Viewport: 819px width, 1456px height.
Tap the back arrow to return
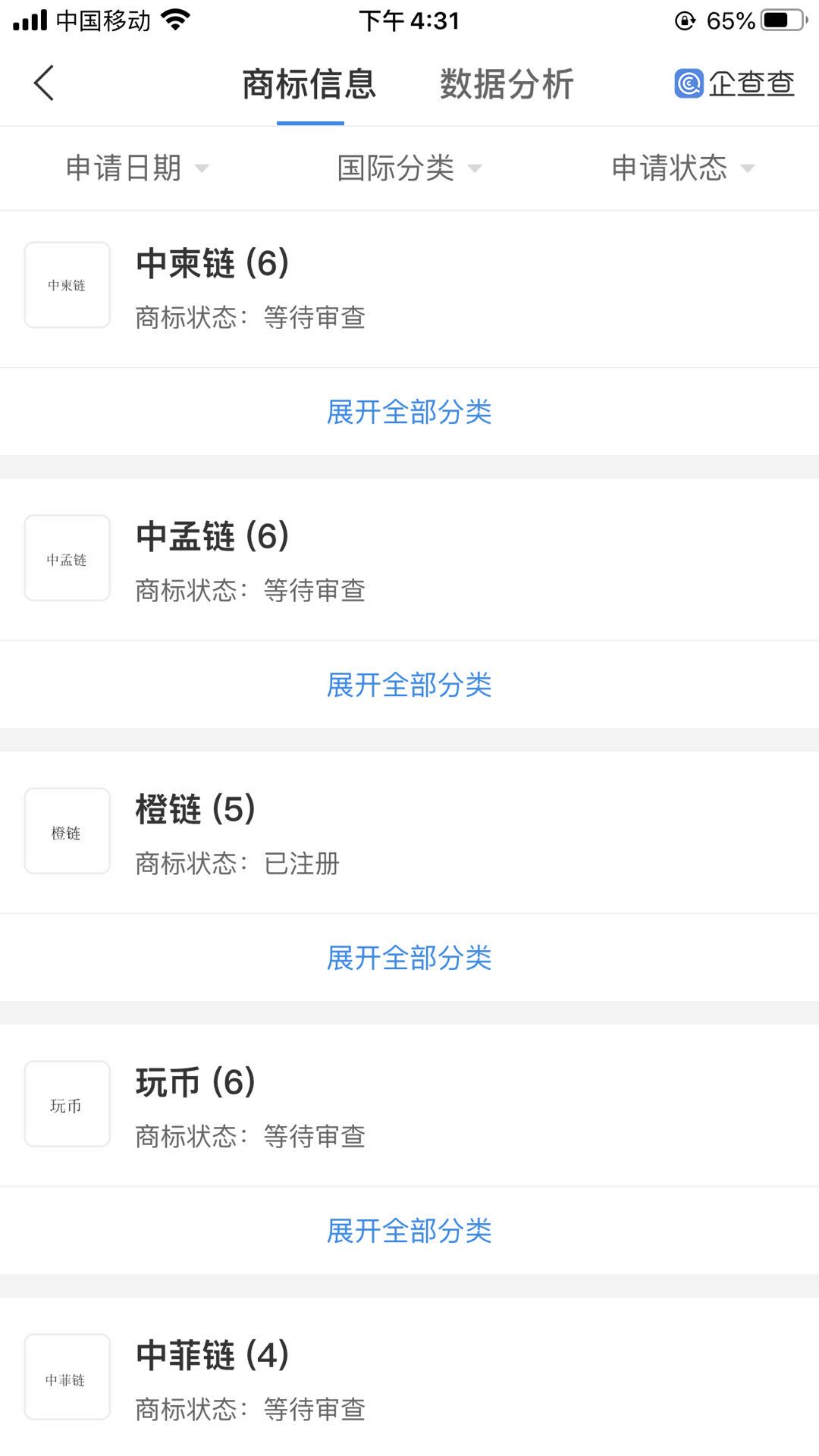tap(43, 83)
